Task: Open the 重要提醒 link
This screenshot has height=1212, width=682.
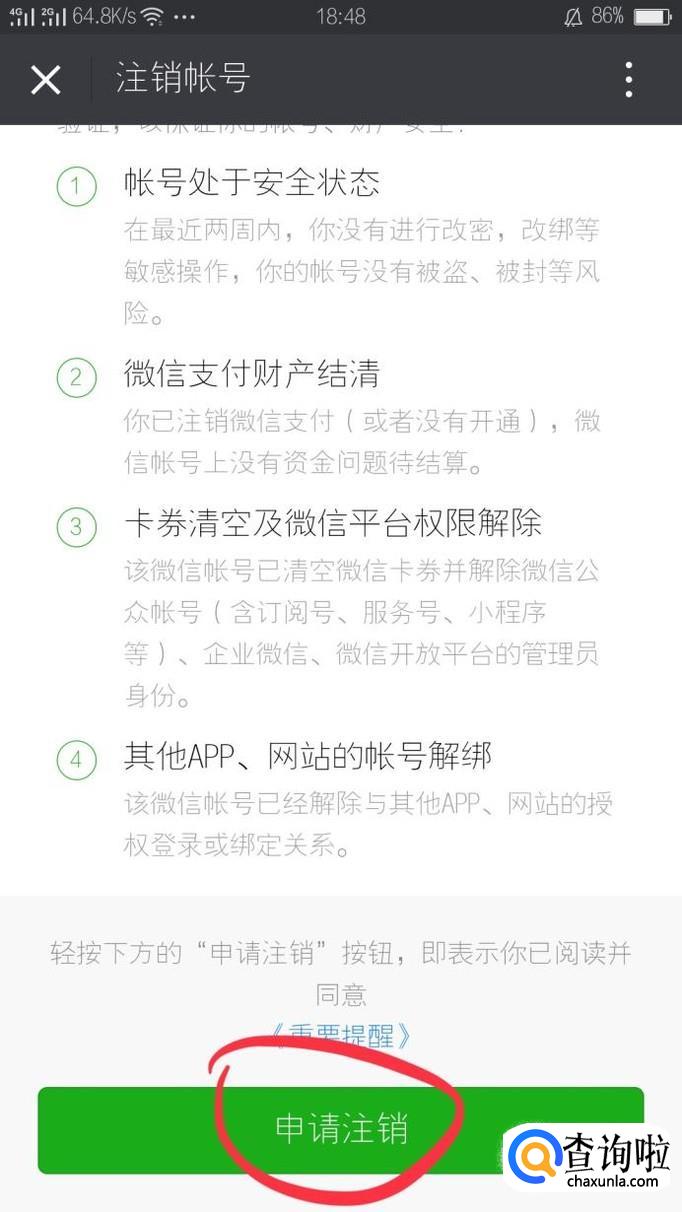Action: pyautogui.click(x=341, y=1036)
